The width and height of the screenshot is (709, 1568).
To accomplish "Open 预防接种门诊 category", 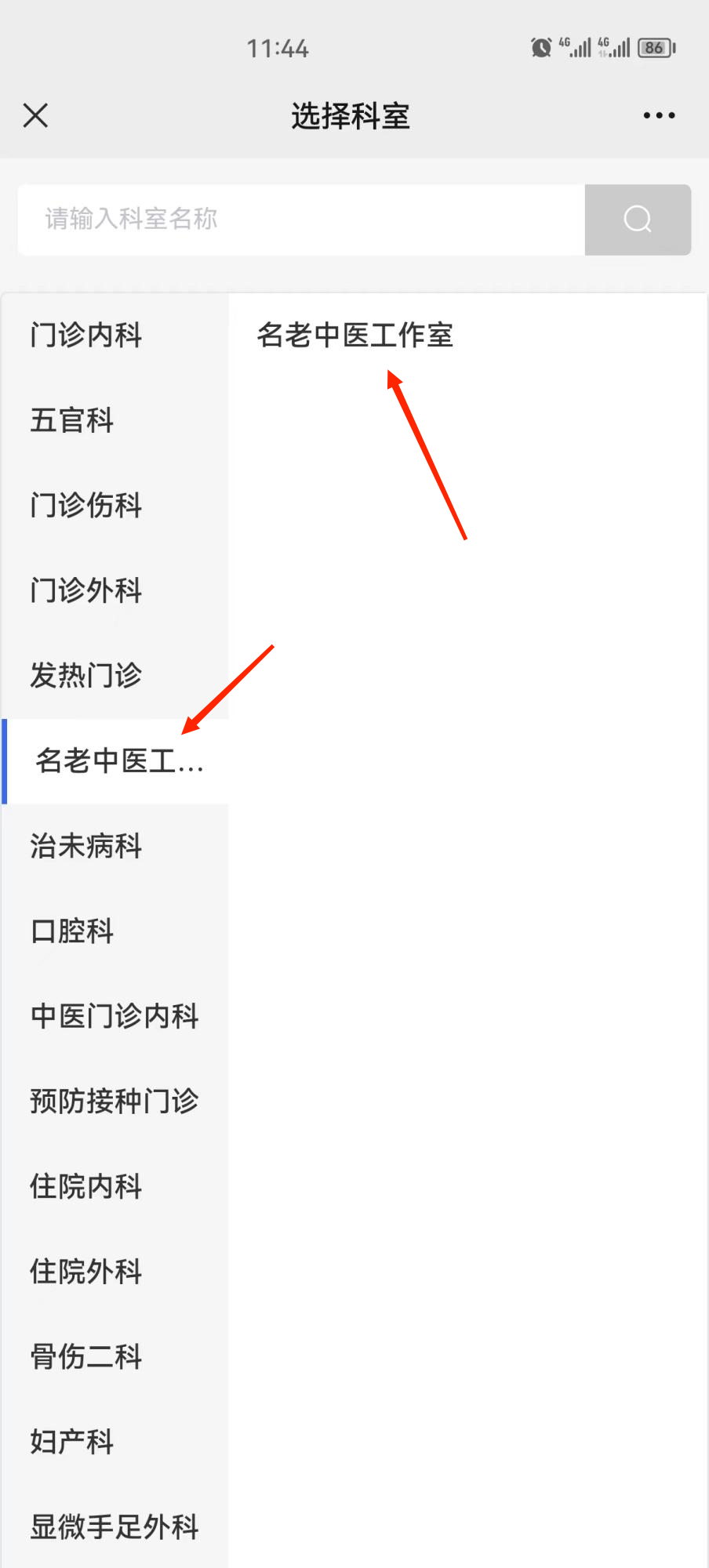I will click(115, 1102).
